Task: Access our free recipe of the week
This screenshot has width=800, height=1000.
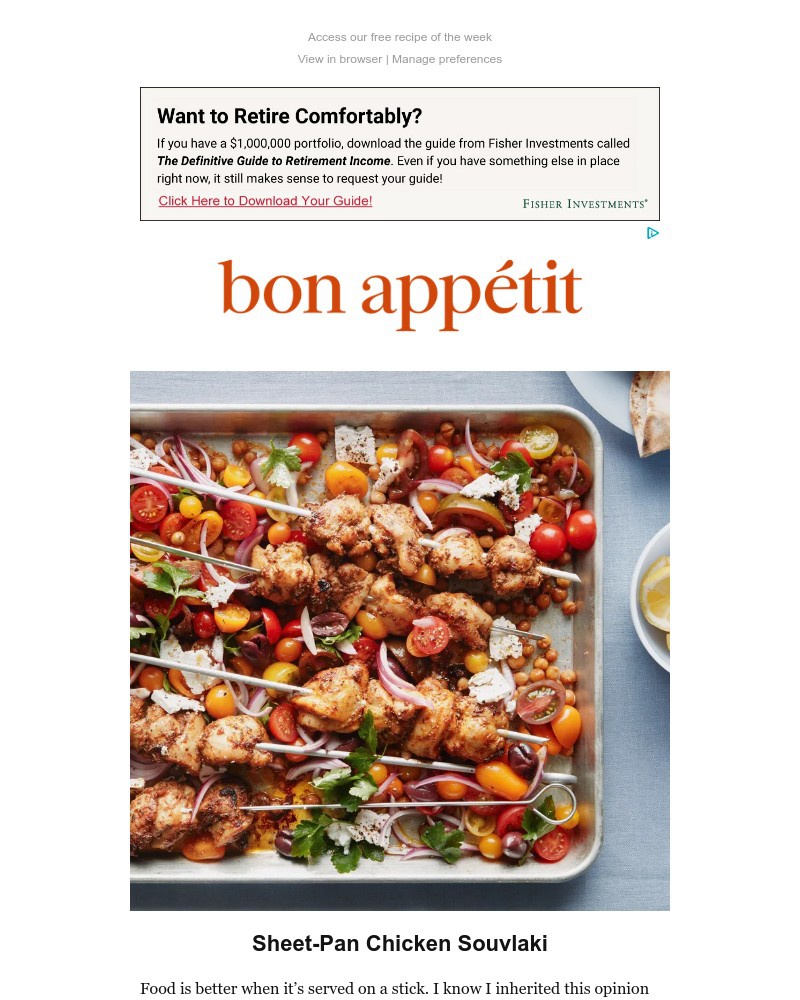Action: pos(400,37)
